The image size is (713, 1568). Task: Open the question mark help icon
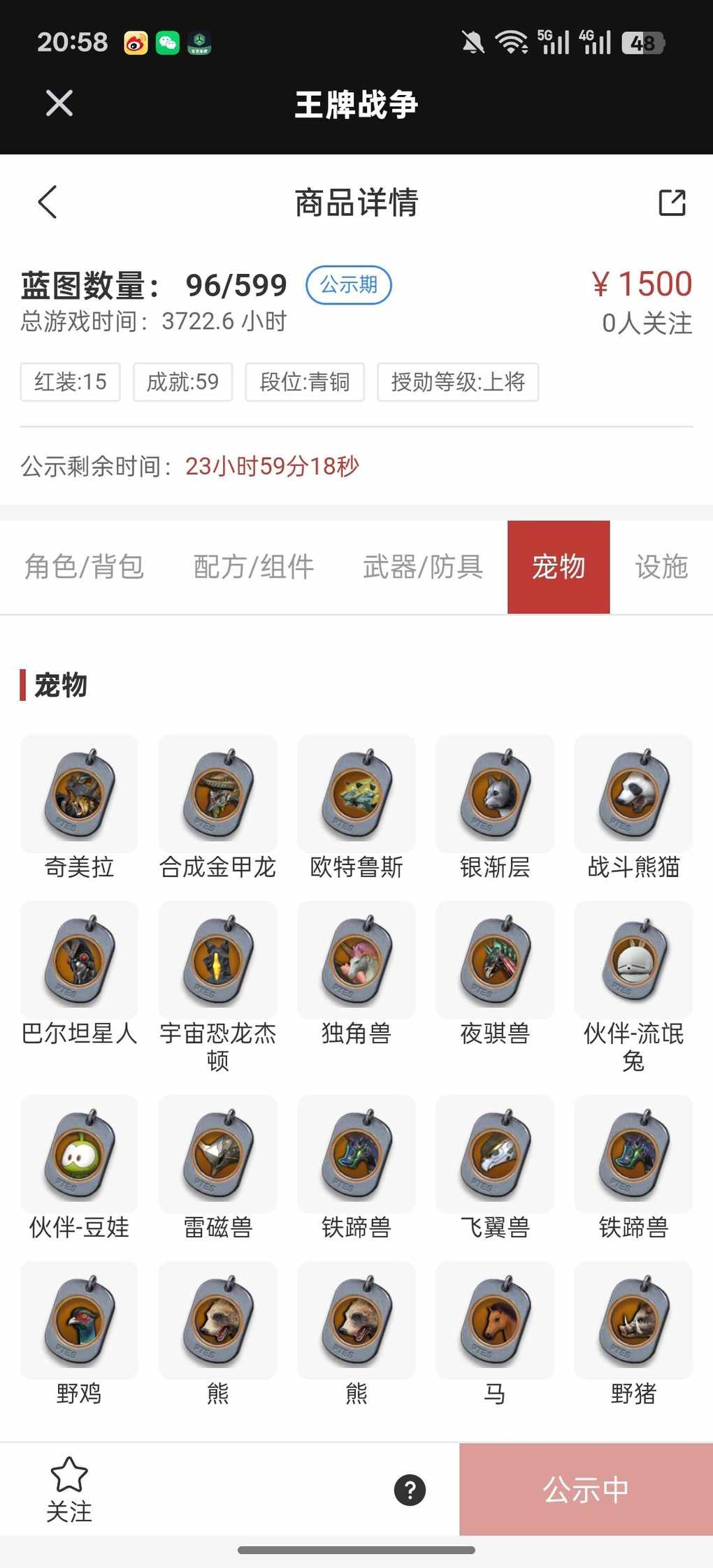coord(410,1490)
